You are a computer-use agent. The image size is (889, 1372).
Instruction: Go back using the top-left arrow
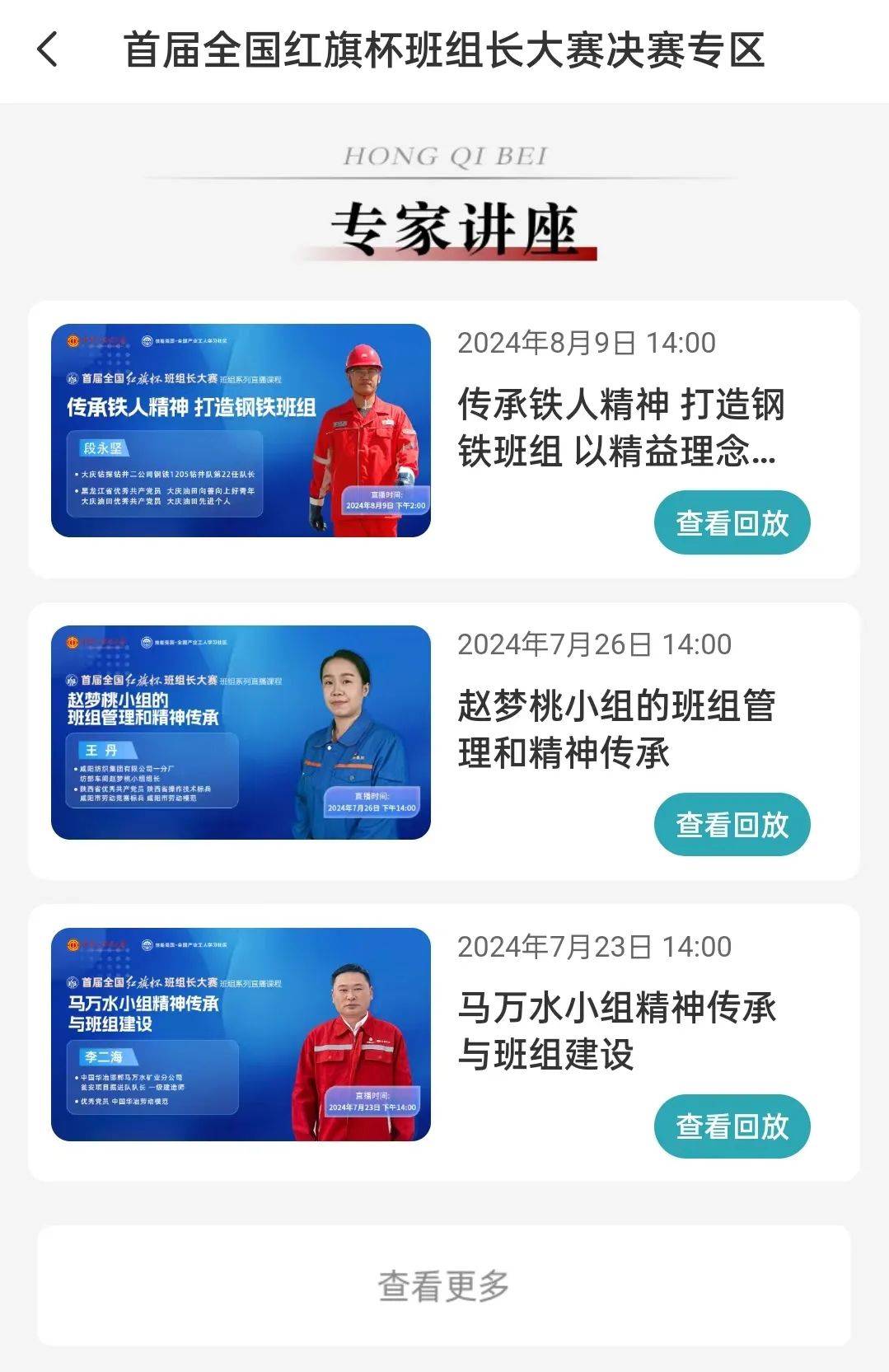[49, 49]
